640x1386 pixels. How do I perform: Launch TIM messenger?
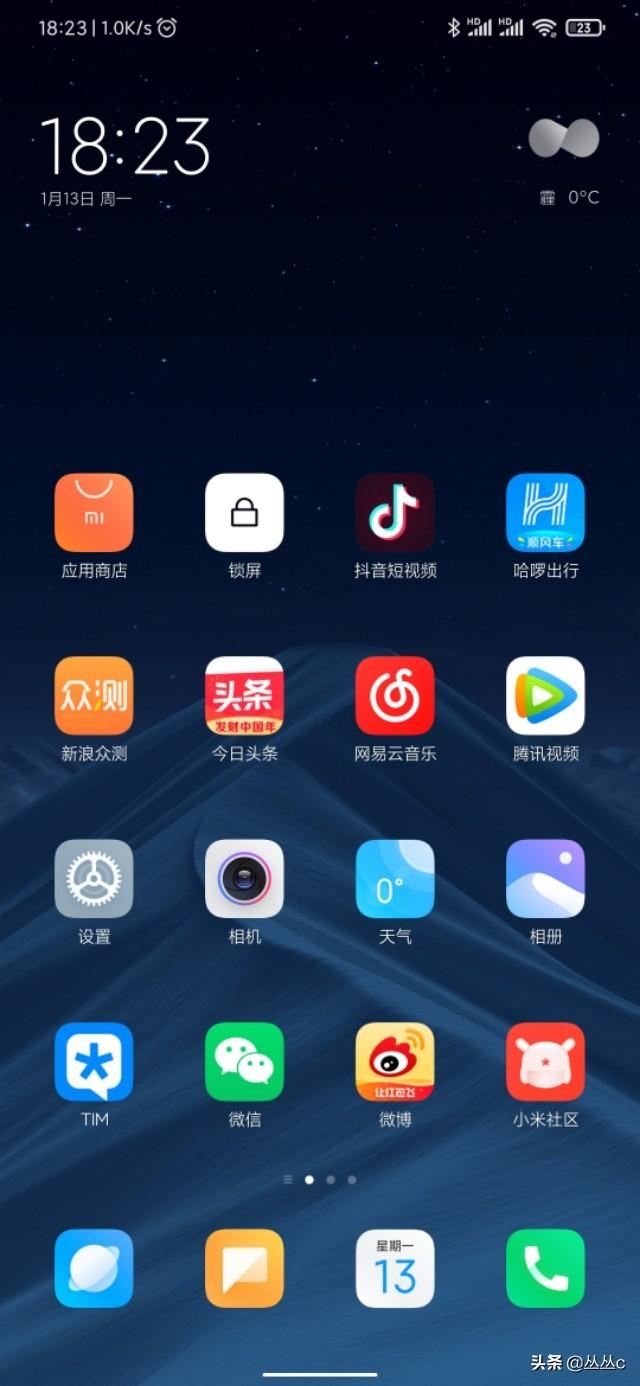pyautogui.click(x=94, y=1062)
